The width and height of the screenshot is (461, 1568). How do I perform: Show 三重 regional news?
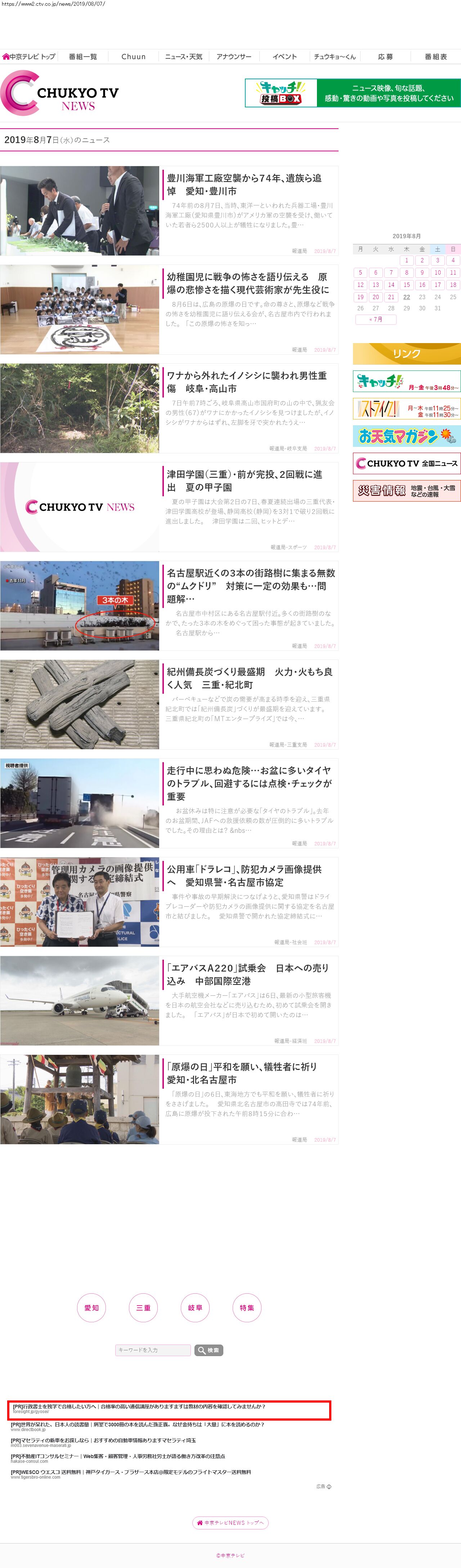point(144,1307)
